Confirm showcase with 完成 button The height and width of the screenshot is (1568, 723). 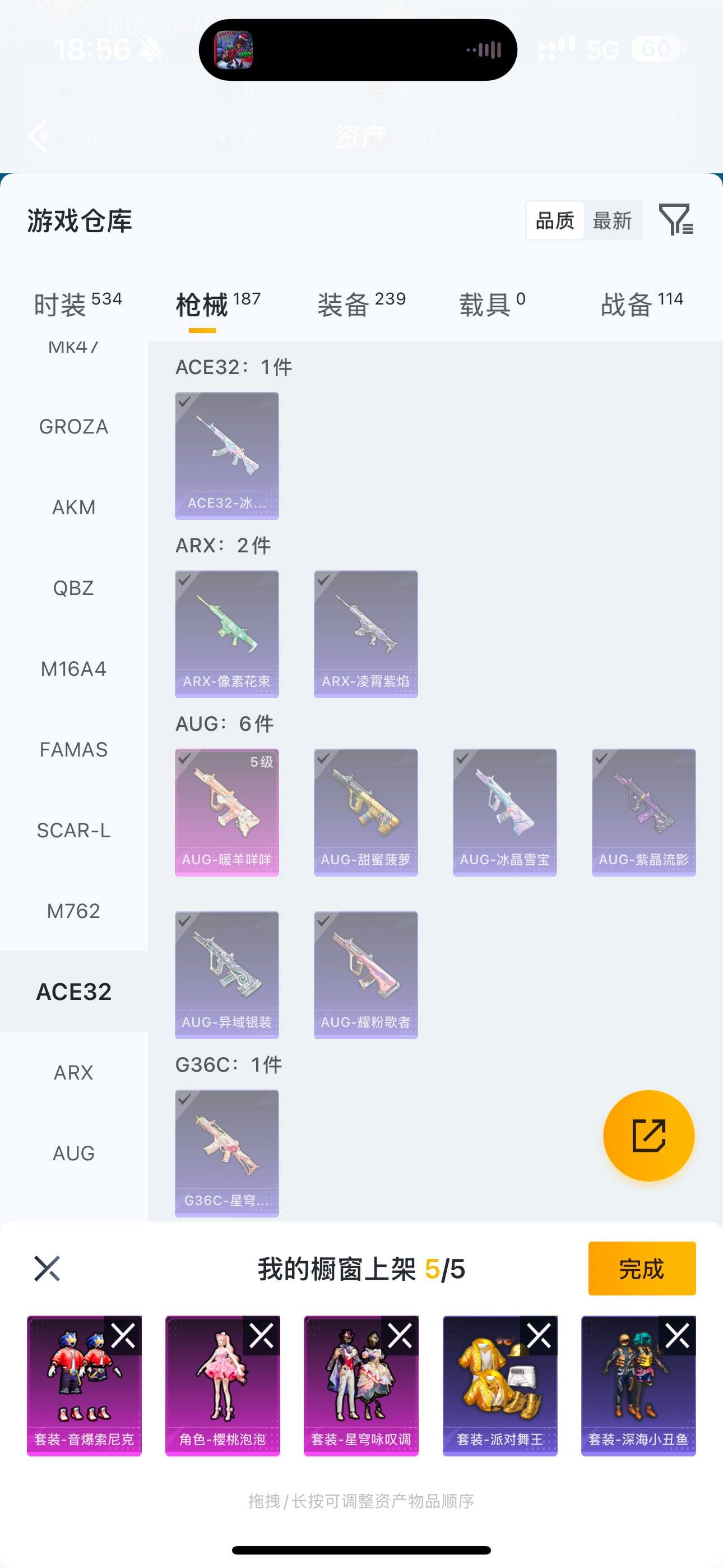click(641, 1269)
